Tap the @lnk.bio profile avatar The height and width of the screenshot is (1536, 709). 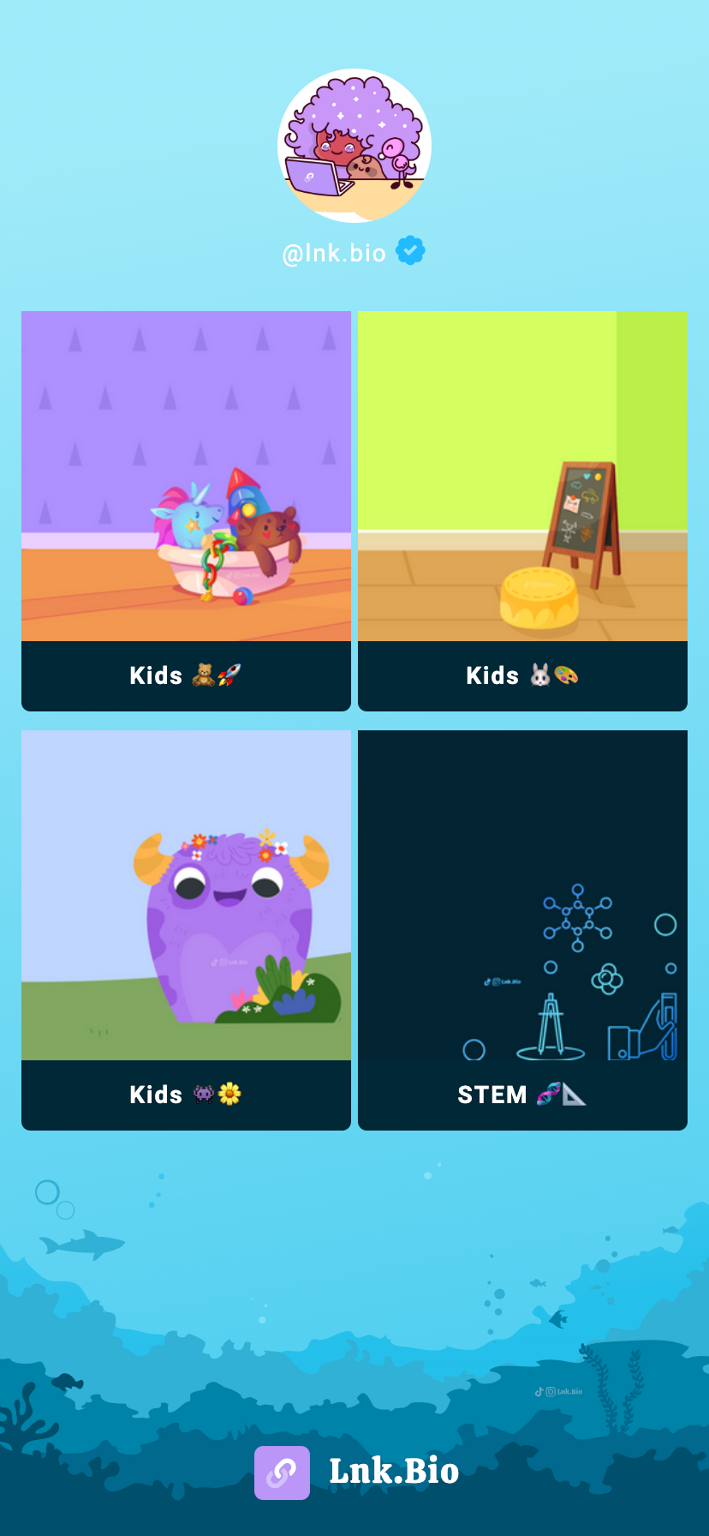coord(354,146)
